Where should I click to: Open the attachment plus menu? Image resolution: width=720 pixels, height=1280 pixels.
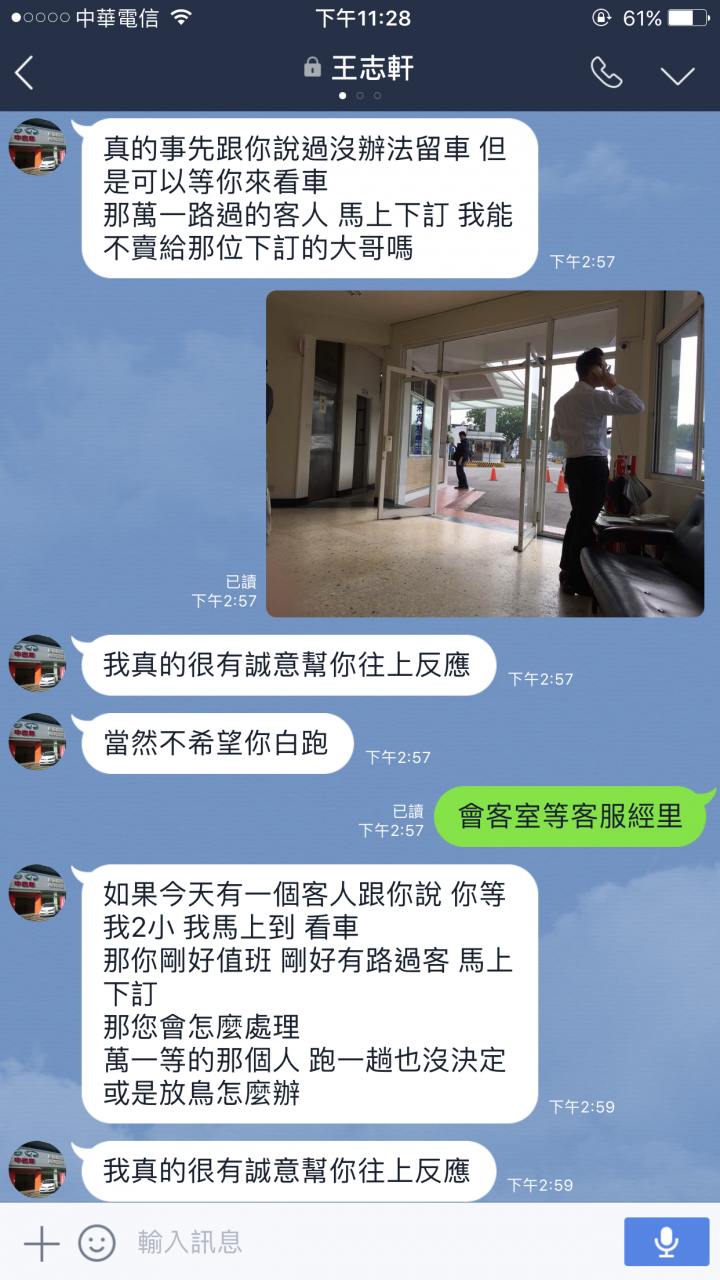pyautogui.click(x=41, y=1243)
